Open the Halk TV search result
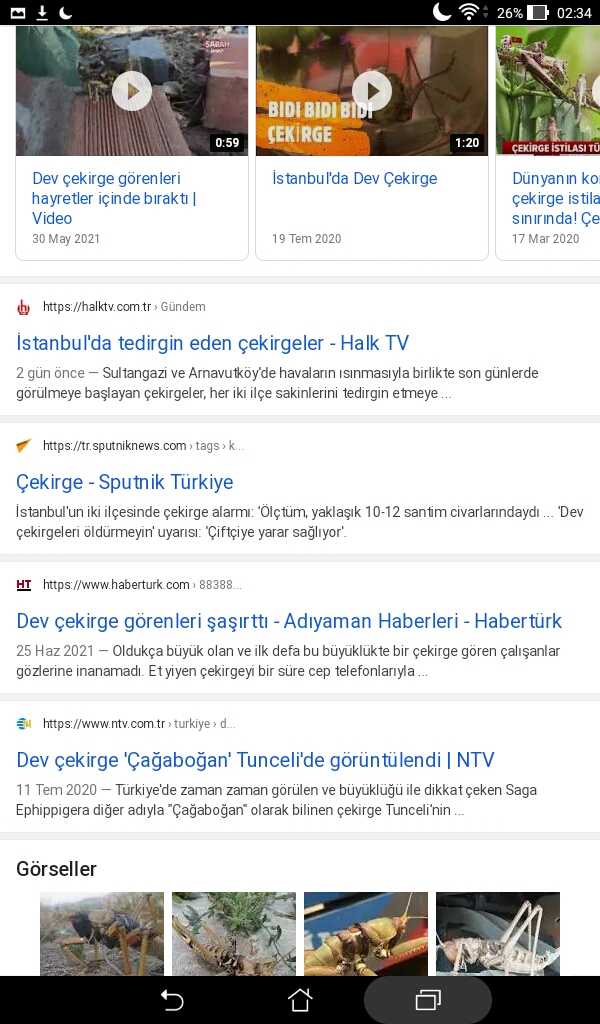 [x=212, y=343]
